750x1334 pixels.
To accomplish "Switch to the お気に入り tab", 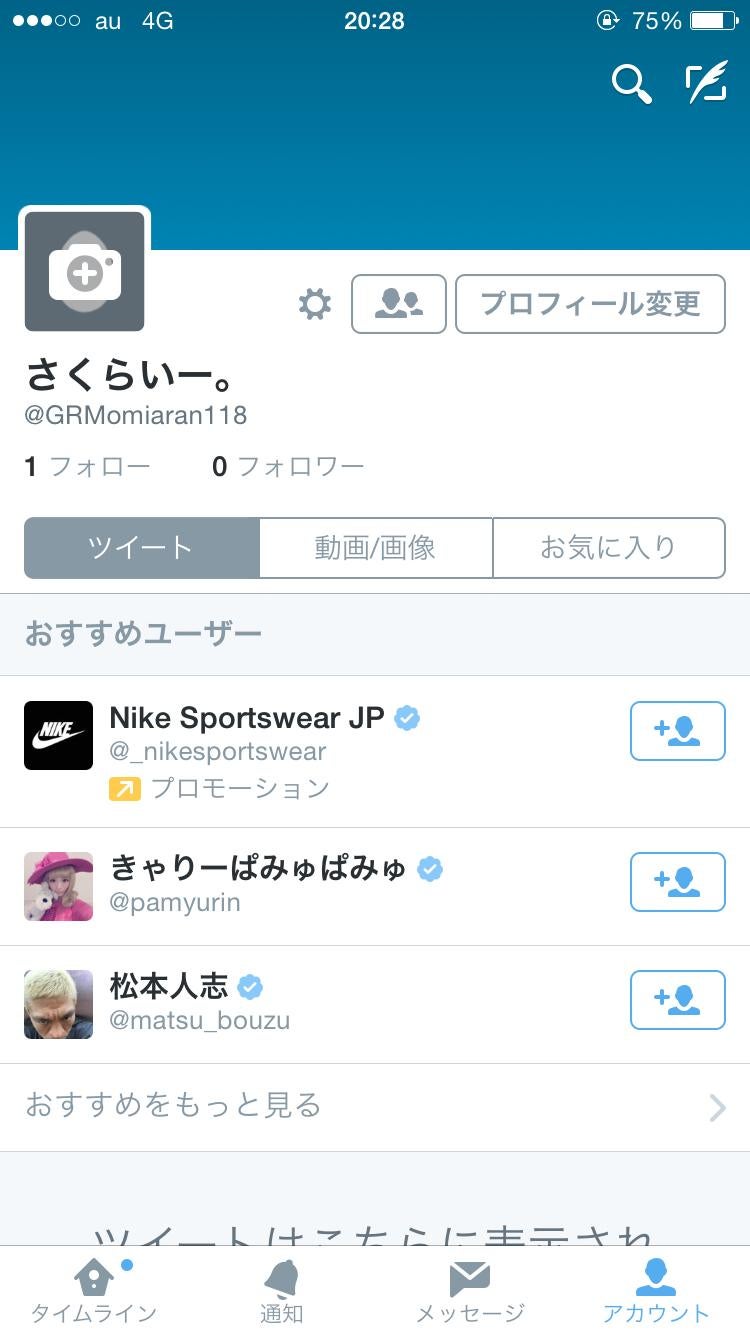I will (x=608, y=548).
